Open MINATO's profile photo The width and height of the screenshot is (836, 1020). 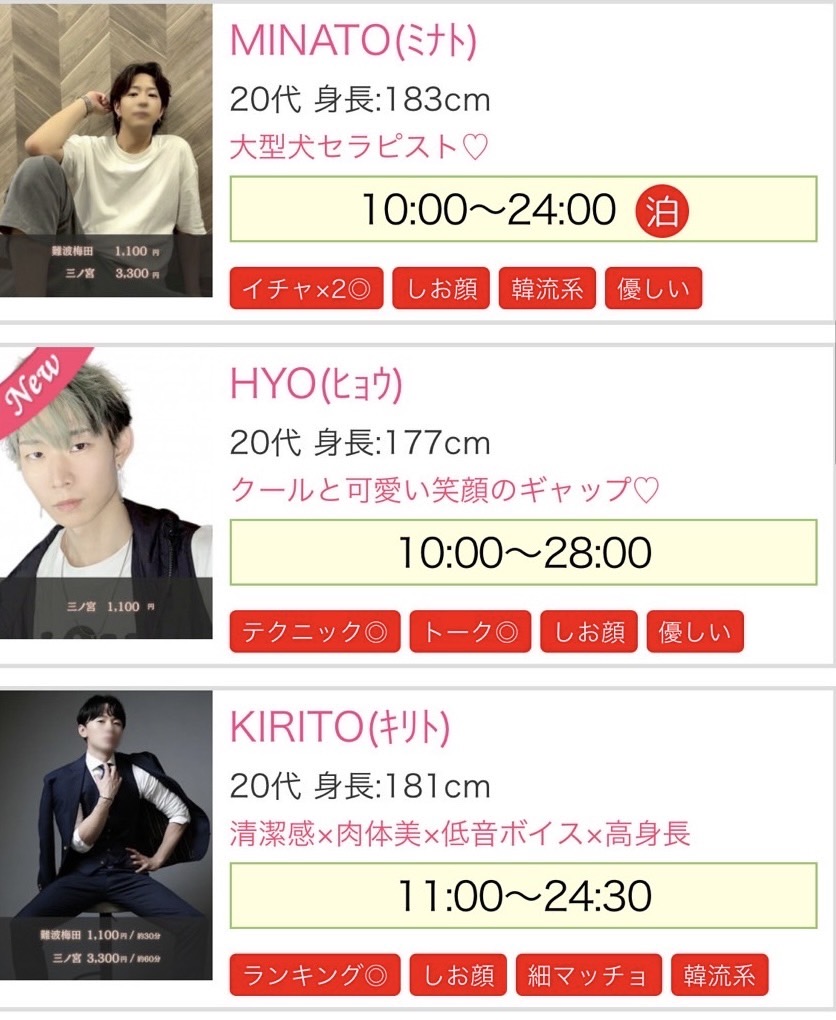[106, 151]
